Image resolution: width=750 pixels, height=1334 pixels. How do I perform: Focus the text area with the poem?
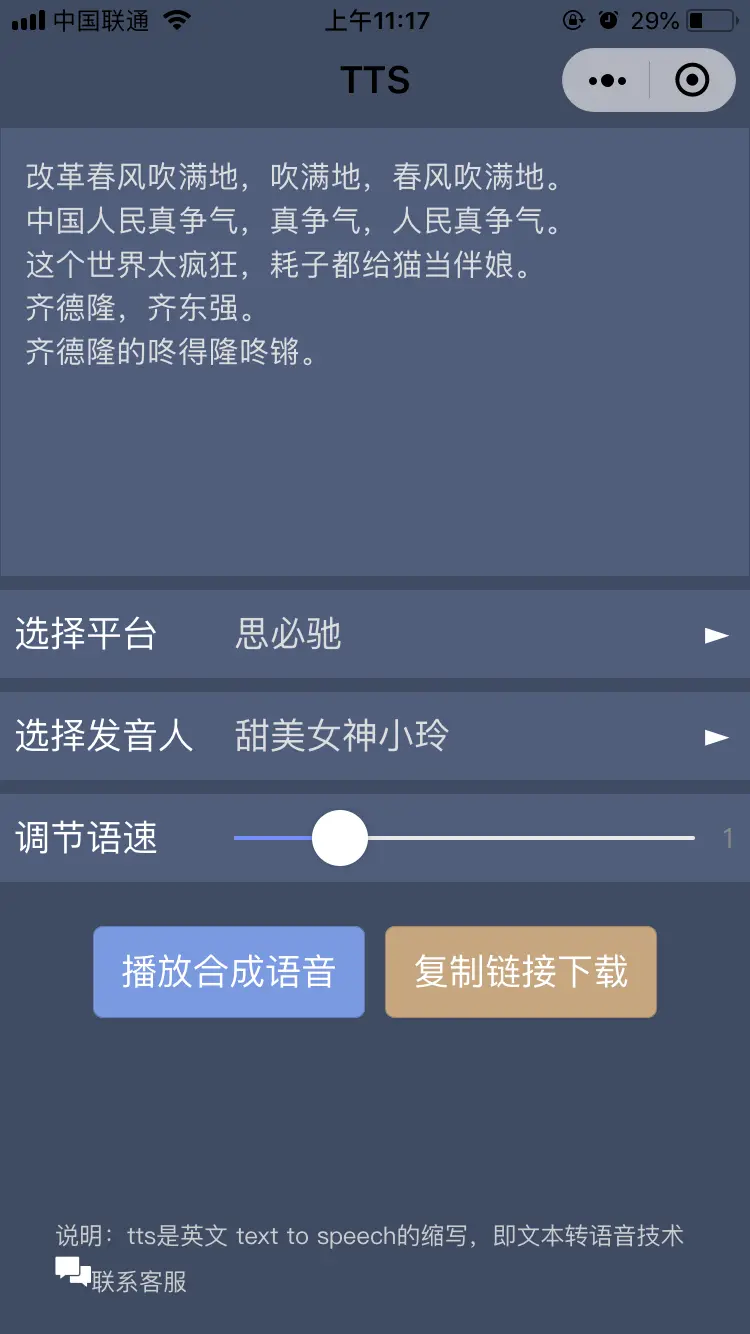click(374, 350)
